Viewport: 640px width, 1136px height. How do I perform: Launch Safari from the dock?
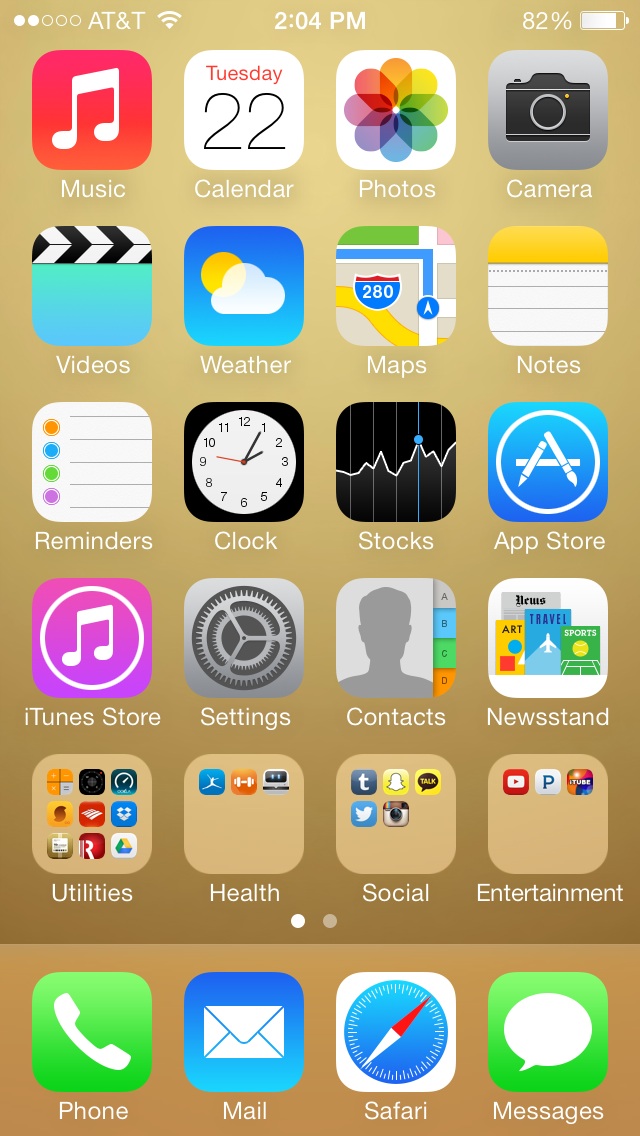[396, 1032]
